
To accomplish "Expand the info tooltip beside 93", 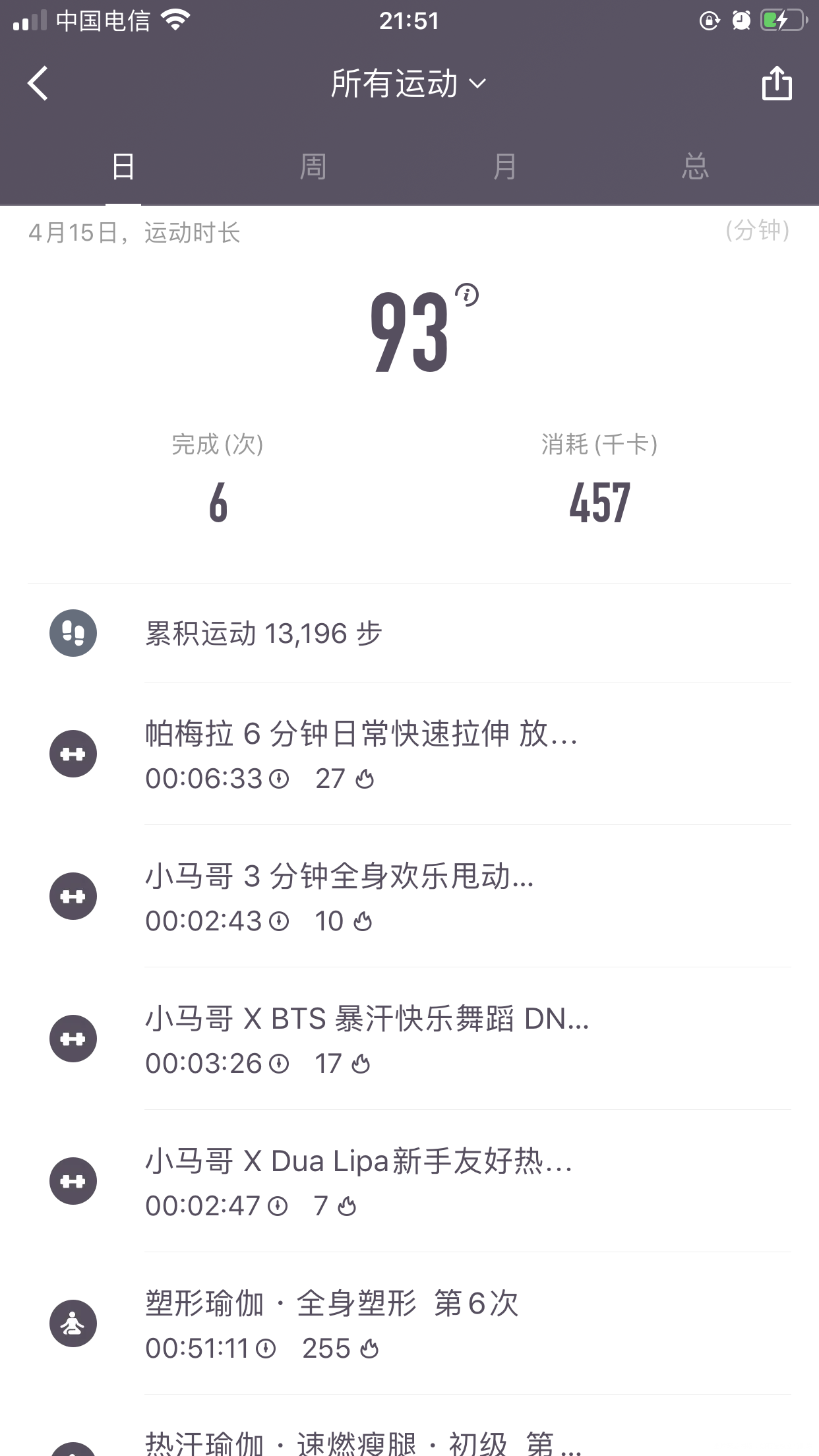I will coord(468,294).
